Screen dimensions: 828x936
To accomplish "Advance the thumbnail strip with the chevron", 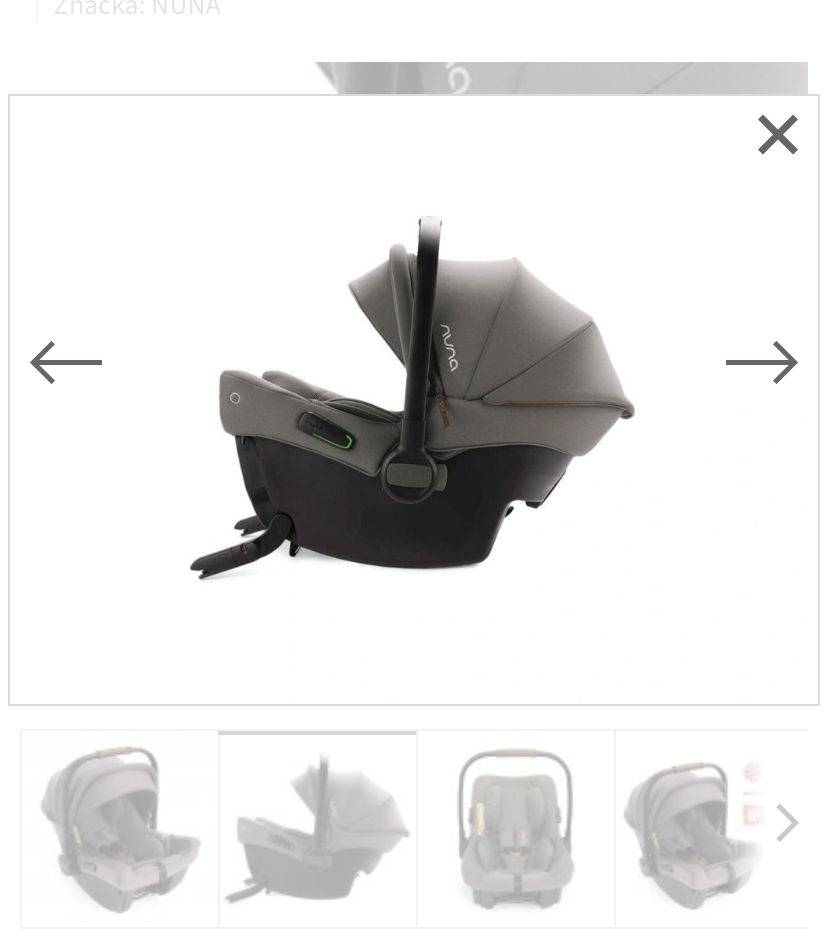I will click(x=788, y=823).
